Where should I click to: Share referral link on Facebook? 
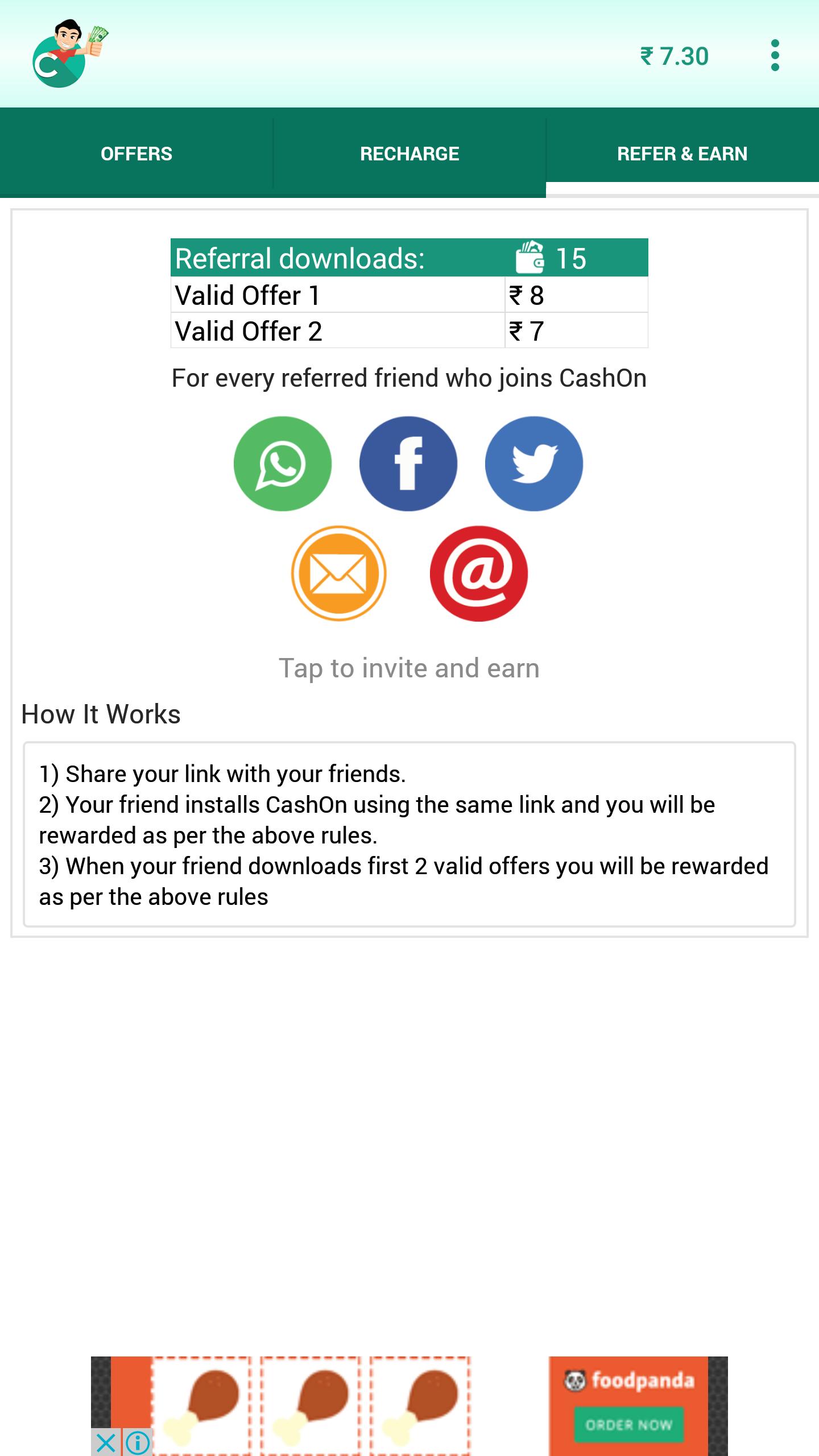pos(408,464)
